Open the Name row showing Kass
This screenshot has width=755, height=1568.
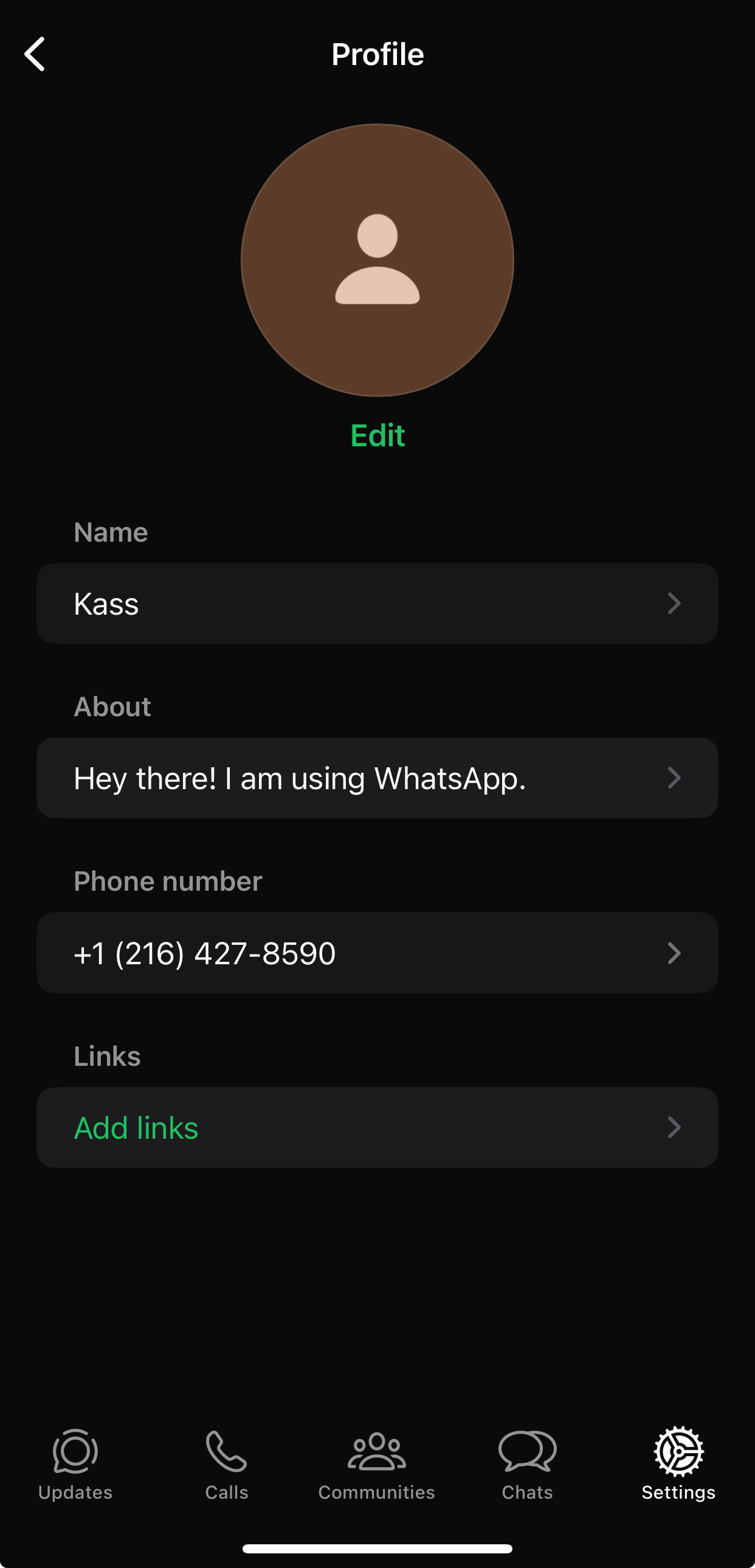[x=377, y=603]
